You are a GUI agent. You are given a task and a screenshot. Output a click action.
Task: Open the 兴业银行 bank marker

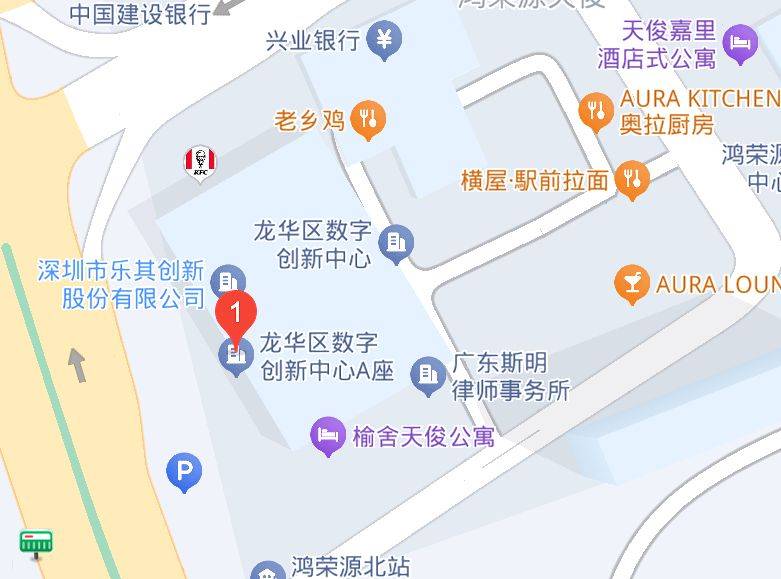[x=385, y=40]
